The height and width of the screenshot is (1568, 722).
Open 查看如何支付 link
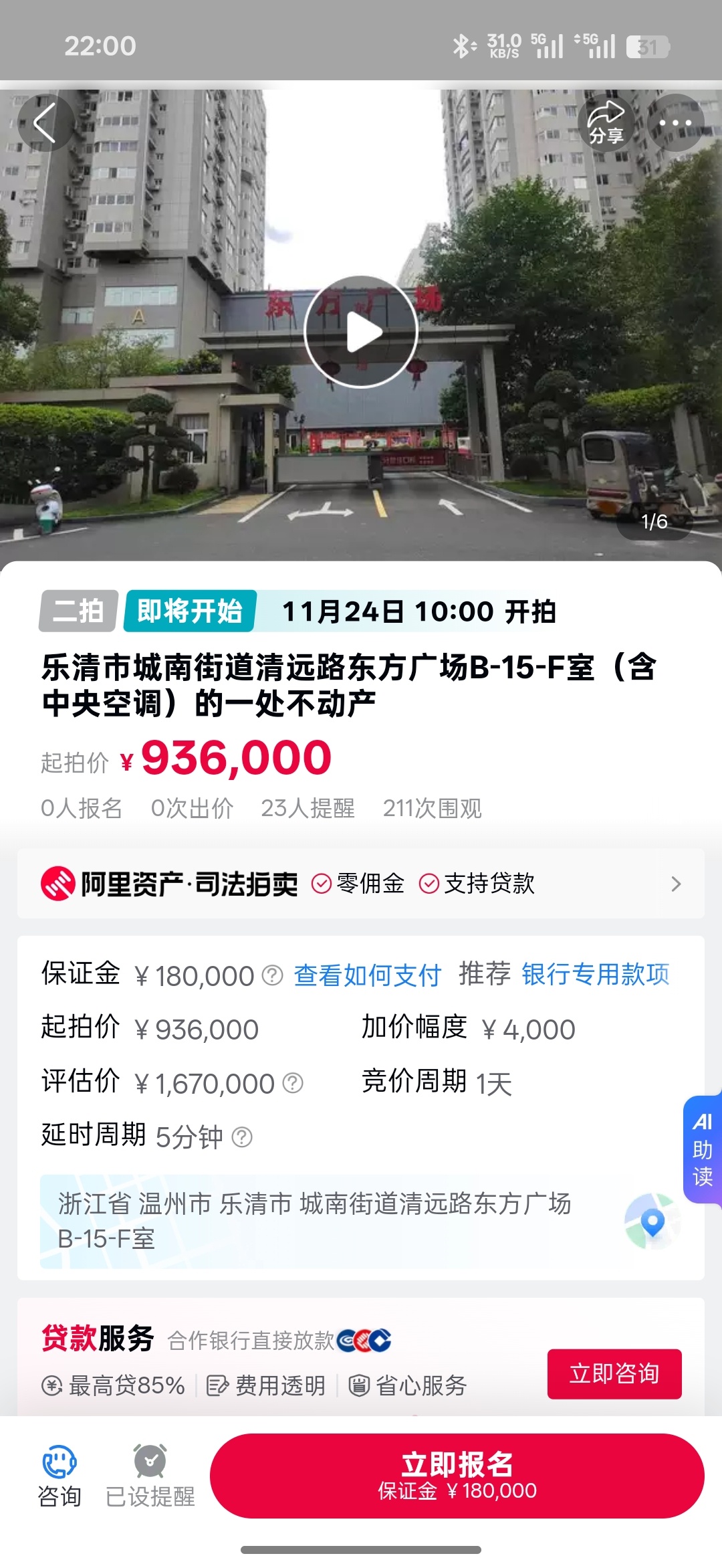click(367, 975)
